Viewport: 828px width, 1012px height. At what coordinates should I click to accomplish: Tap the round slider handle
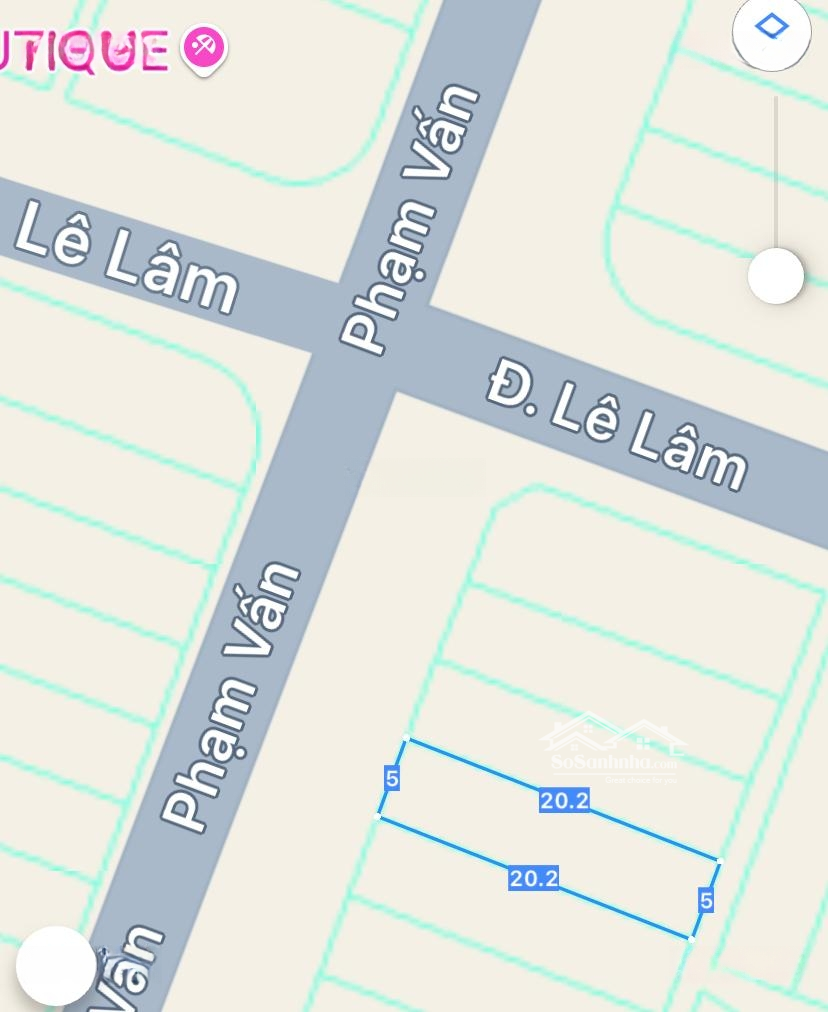tap(776, 276)
